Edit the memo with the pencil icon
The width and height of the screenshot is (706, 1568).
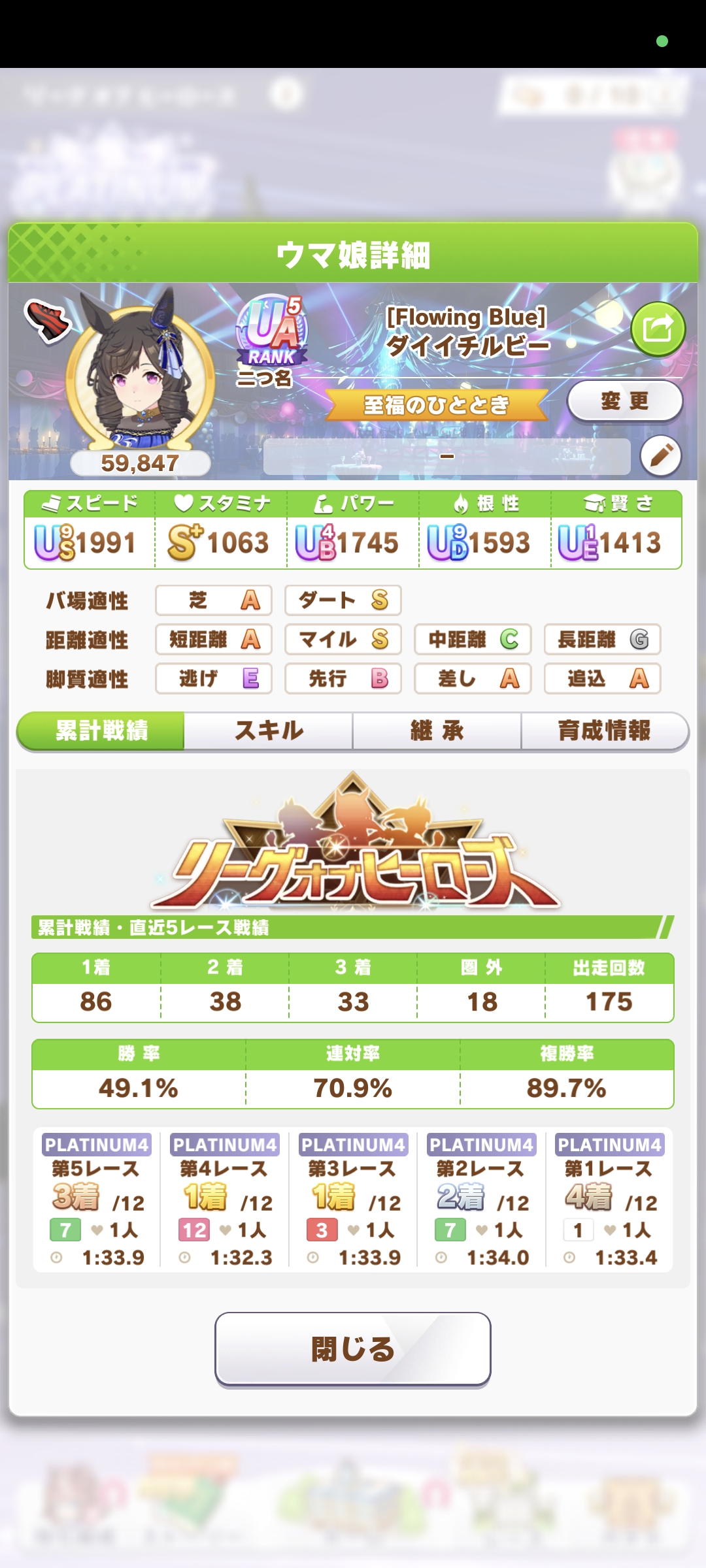coord(660,455)
